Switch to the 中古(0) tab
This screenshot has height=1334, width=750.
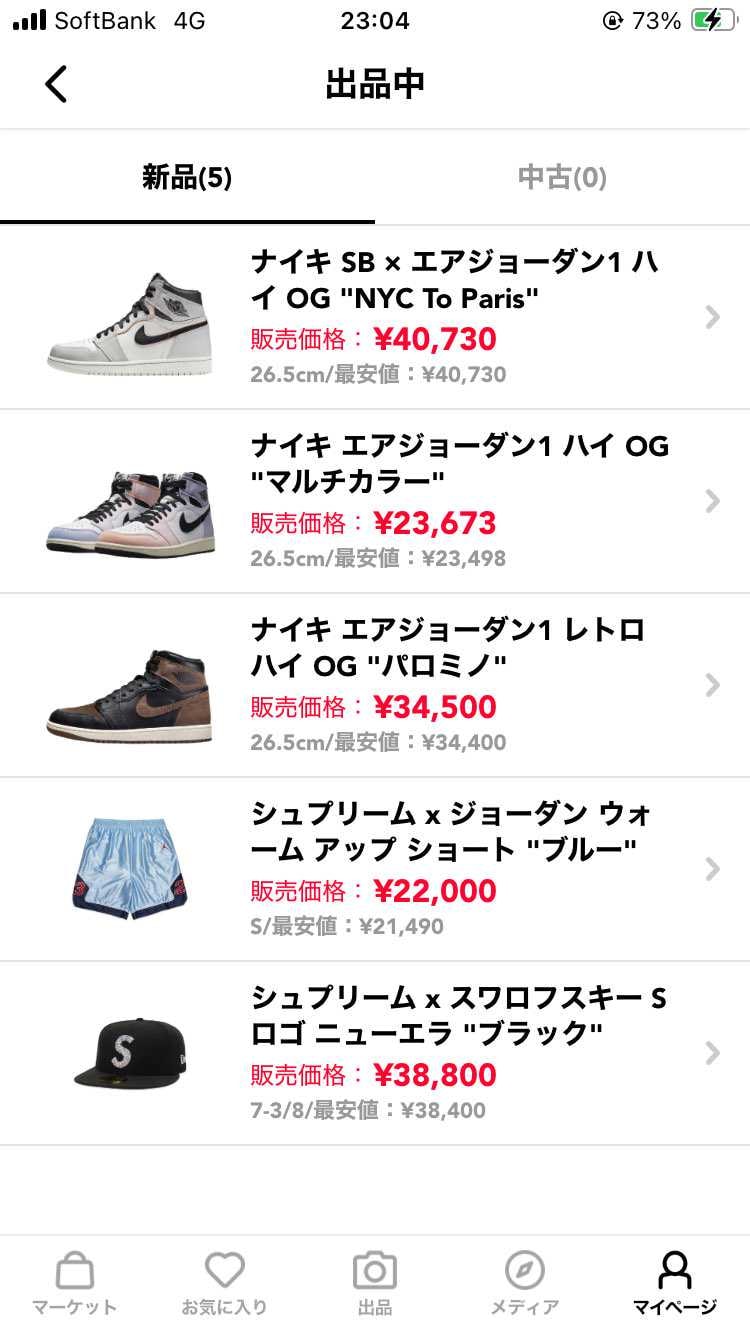(560, 176)
